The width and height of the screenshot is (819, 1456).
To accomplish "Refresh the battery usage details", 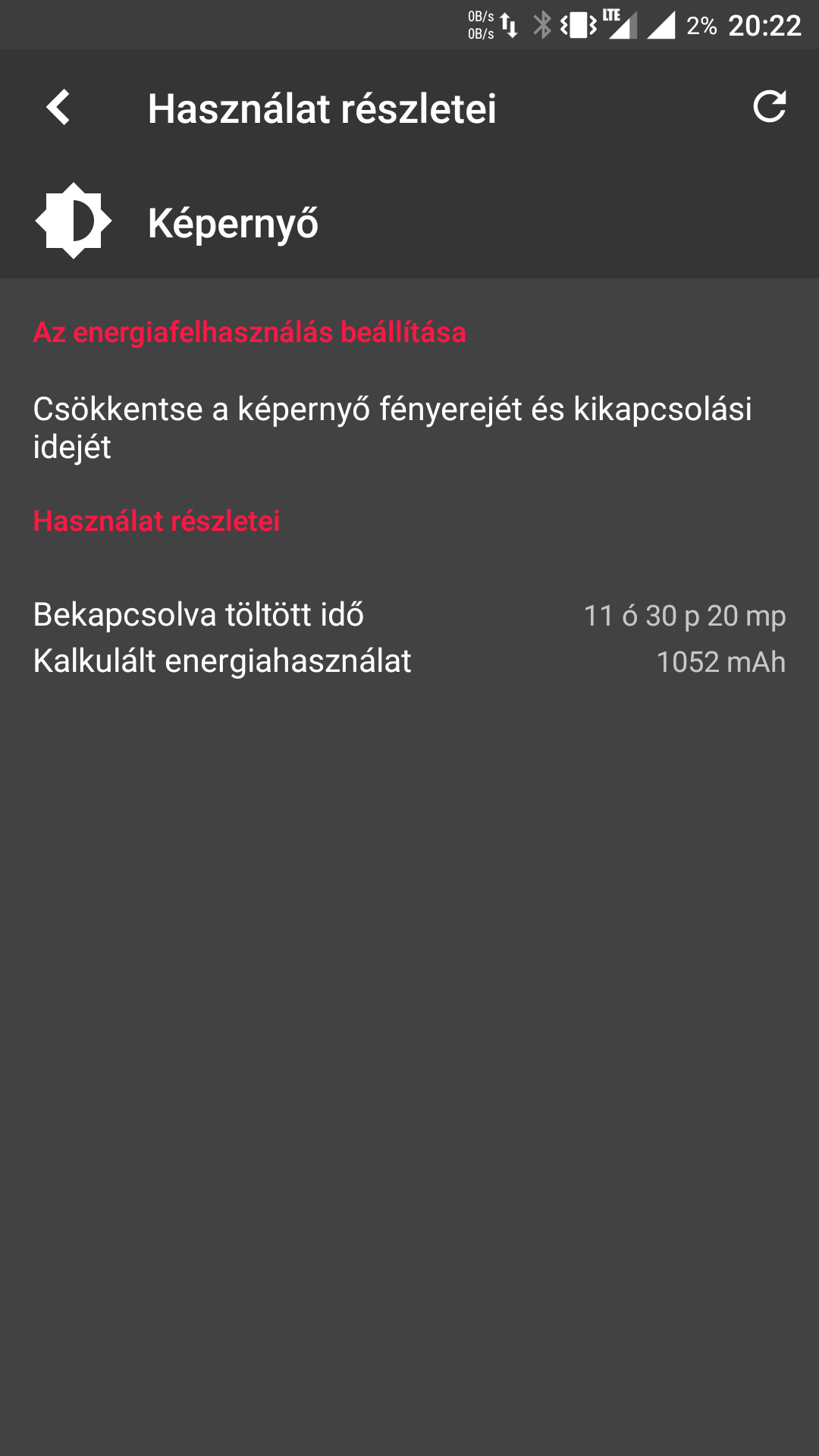I will tap(769, 107).
